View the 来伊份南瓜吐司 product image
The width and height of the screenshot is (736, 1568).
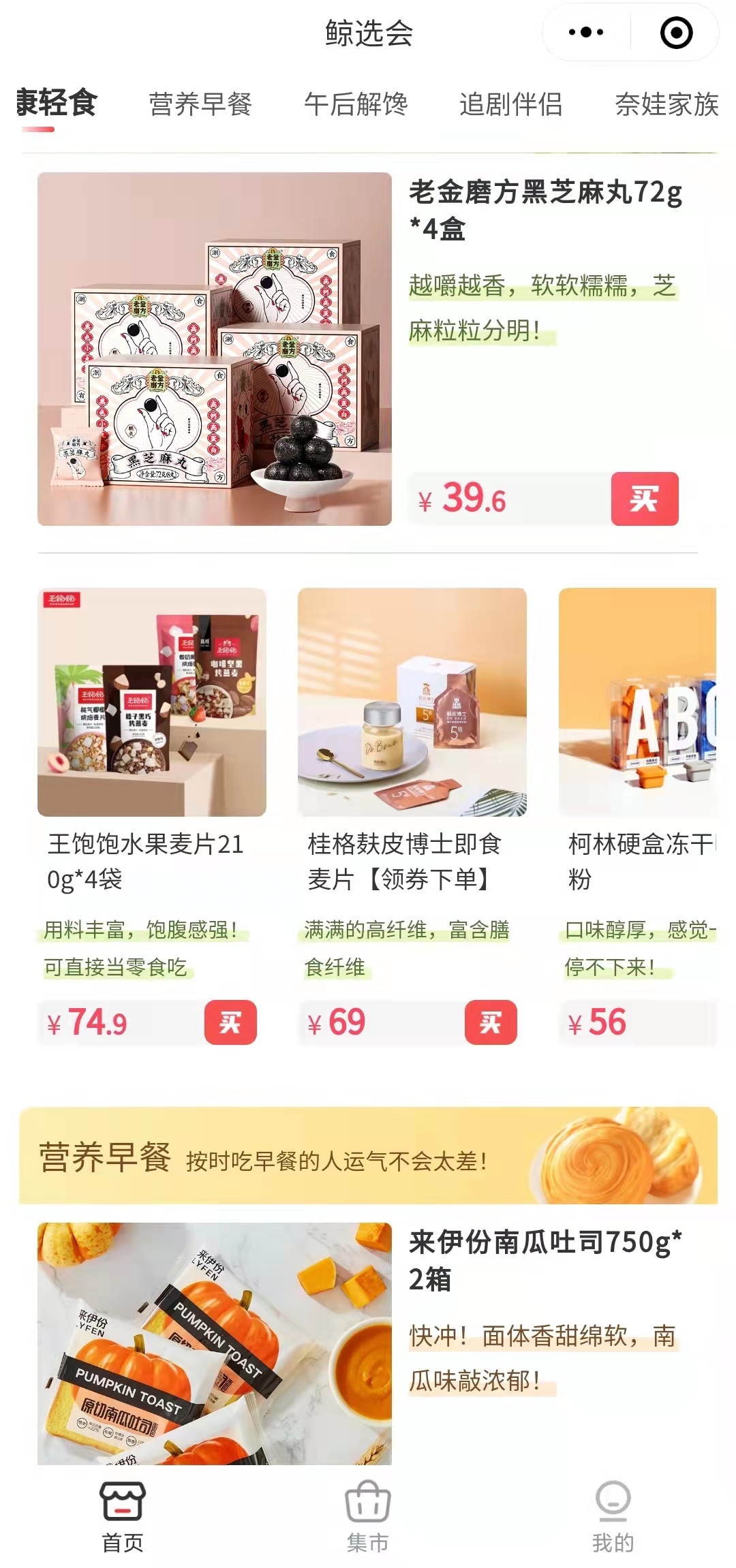point(215,1343)
